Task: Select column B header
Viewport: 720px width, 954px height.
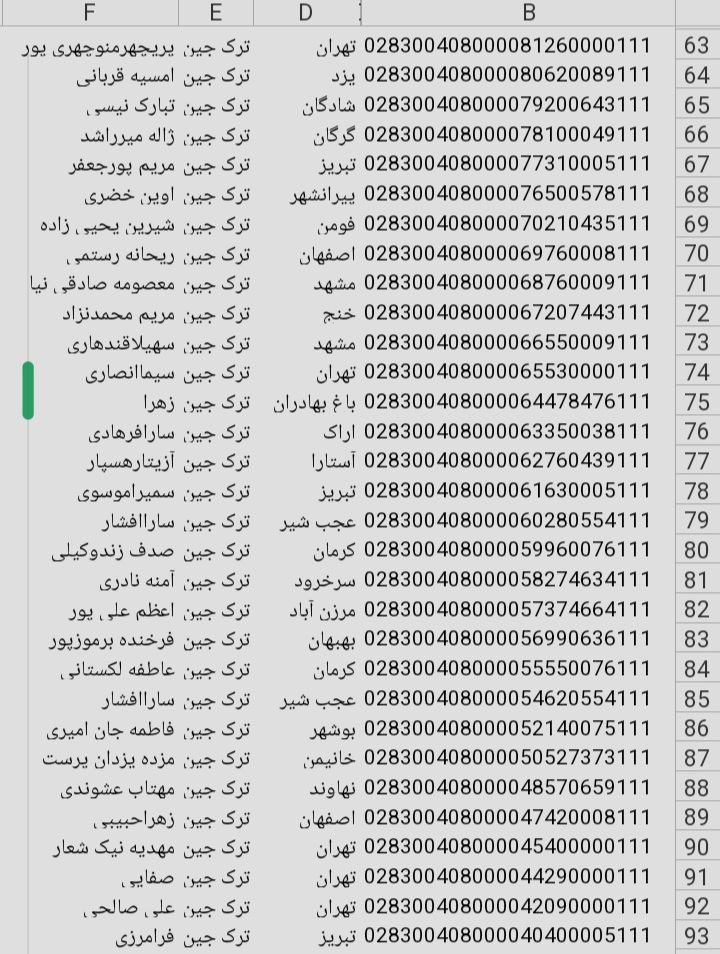Action: coord(528,12)
